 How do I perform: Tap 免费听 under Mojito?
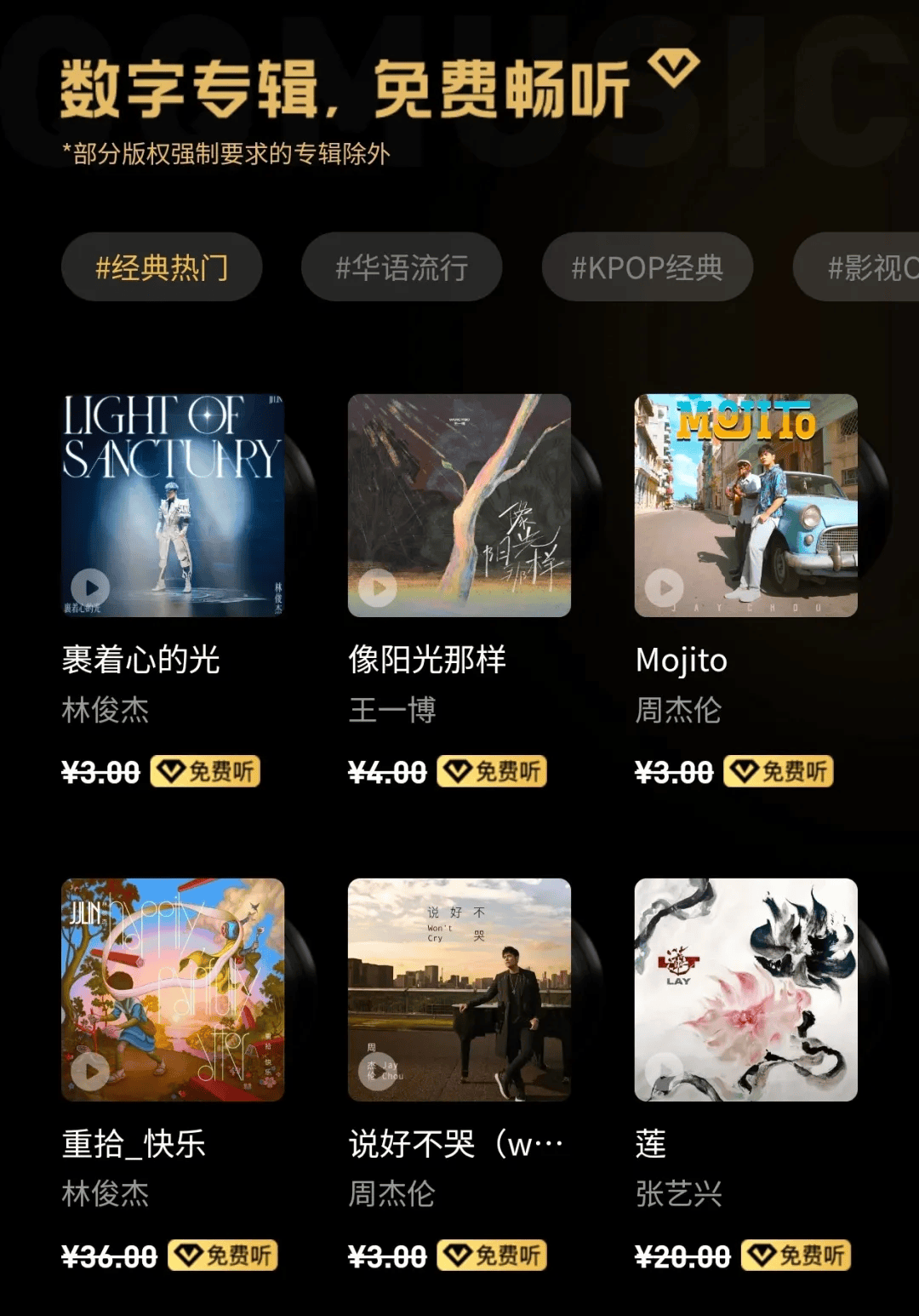coord(779,771)
